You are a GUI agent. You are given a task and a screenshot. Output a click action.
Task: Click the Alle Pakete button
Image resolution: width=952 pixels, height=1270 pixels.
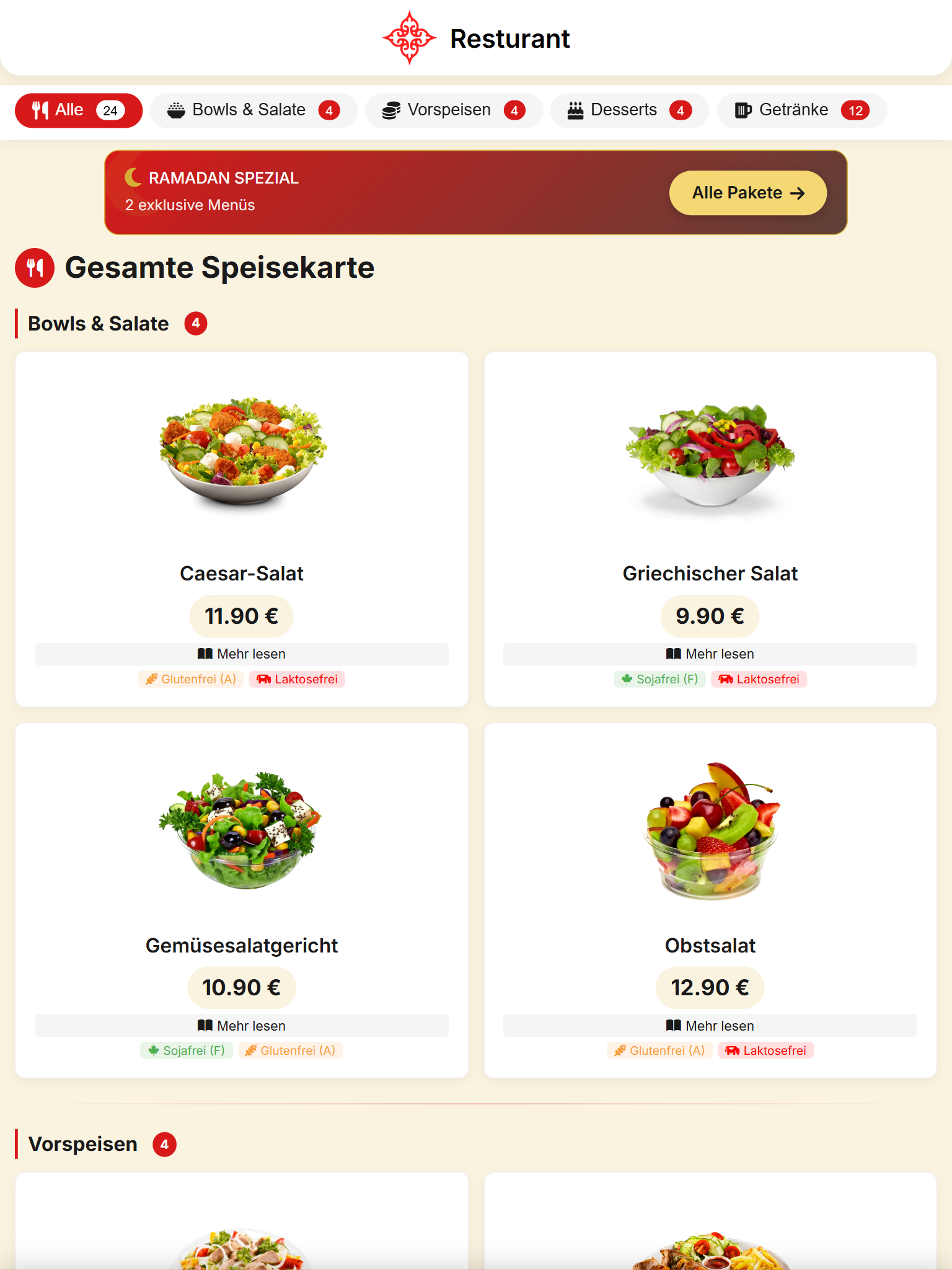(747, 193)
